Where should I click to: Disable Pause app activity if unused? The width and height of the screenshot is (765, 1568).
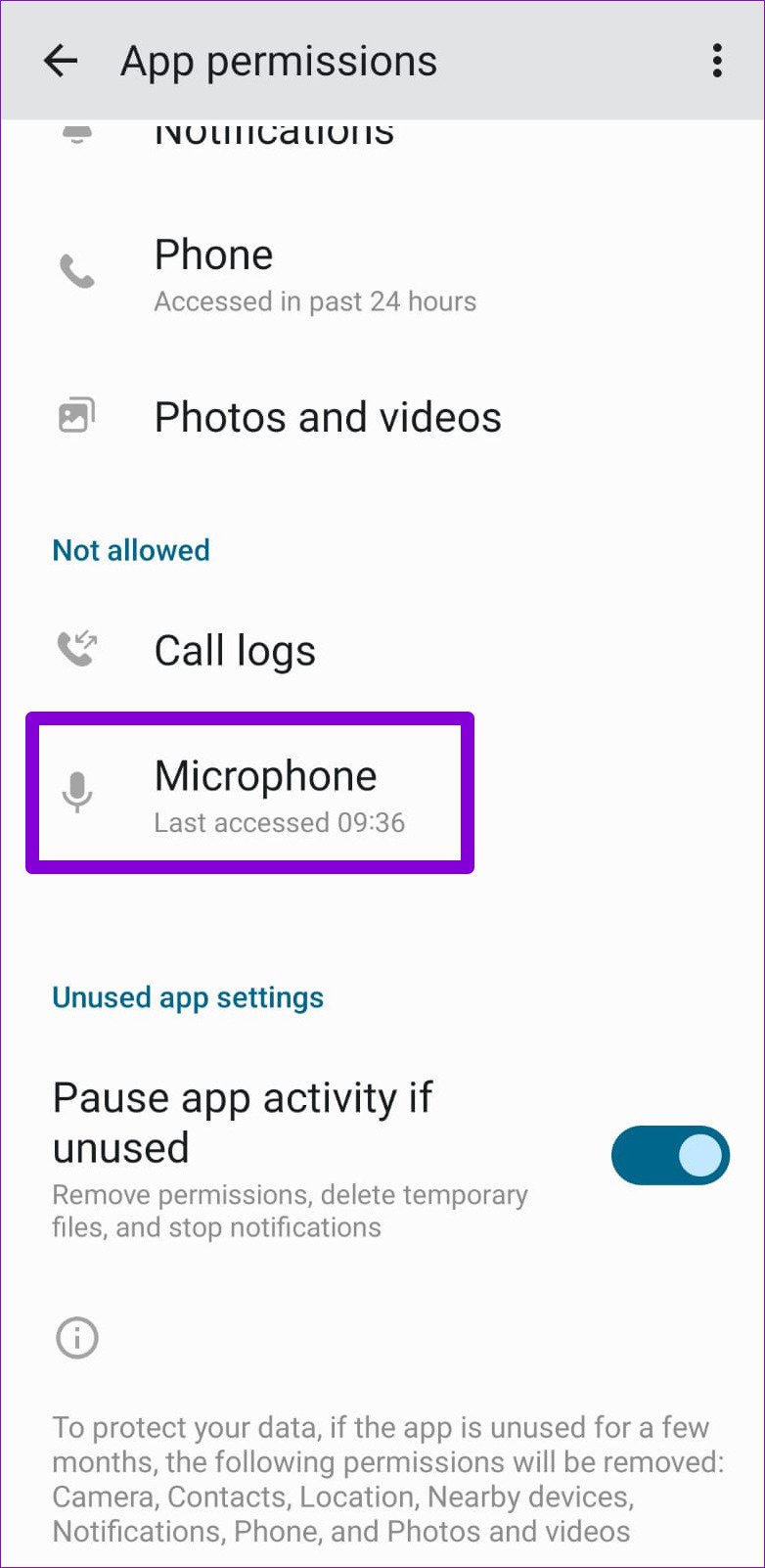[x=670, y=1155]
